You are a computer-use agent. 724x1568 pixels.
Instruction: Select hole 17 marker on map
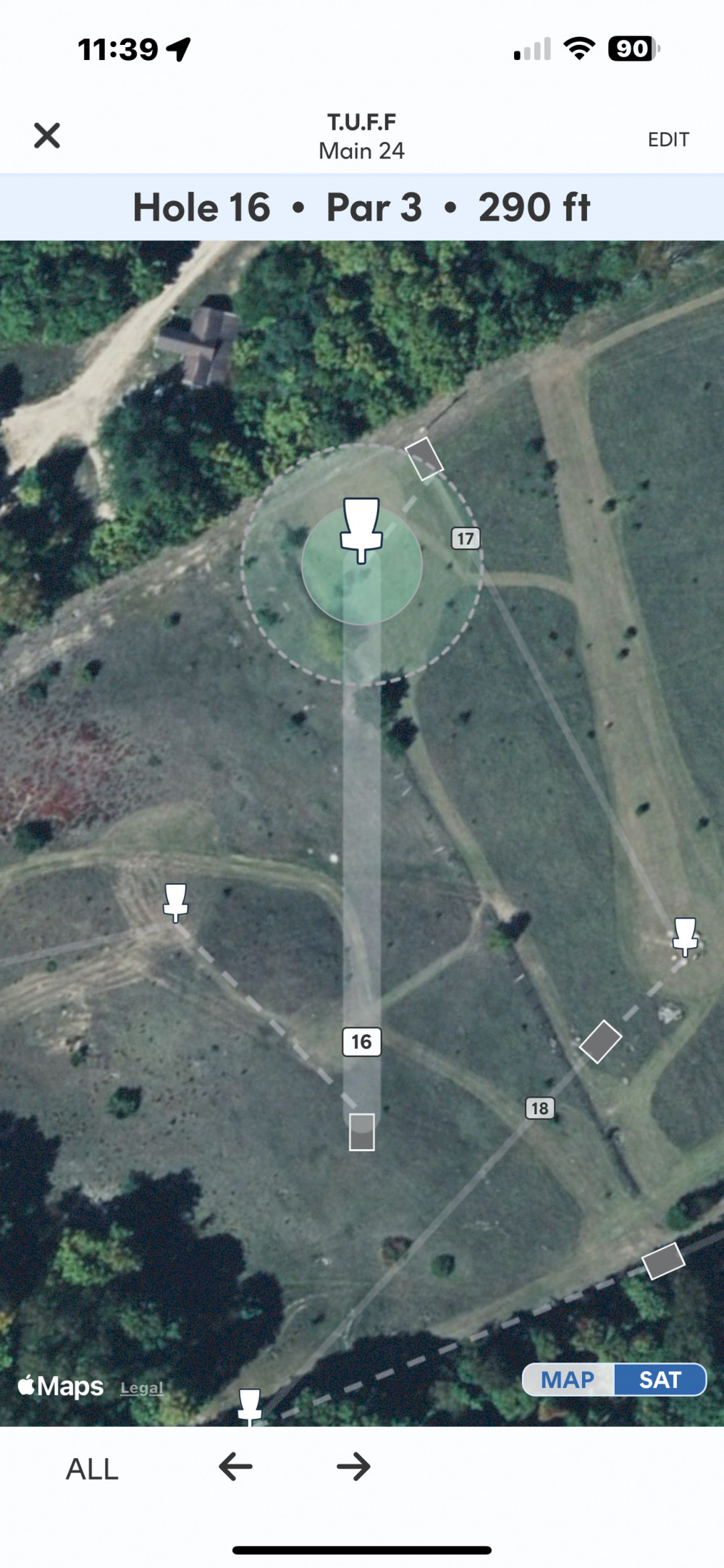466,538
